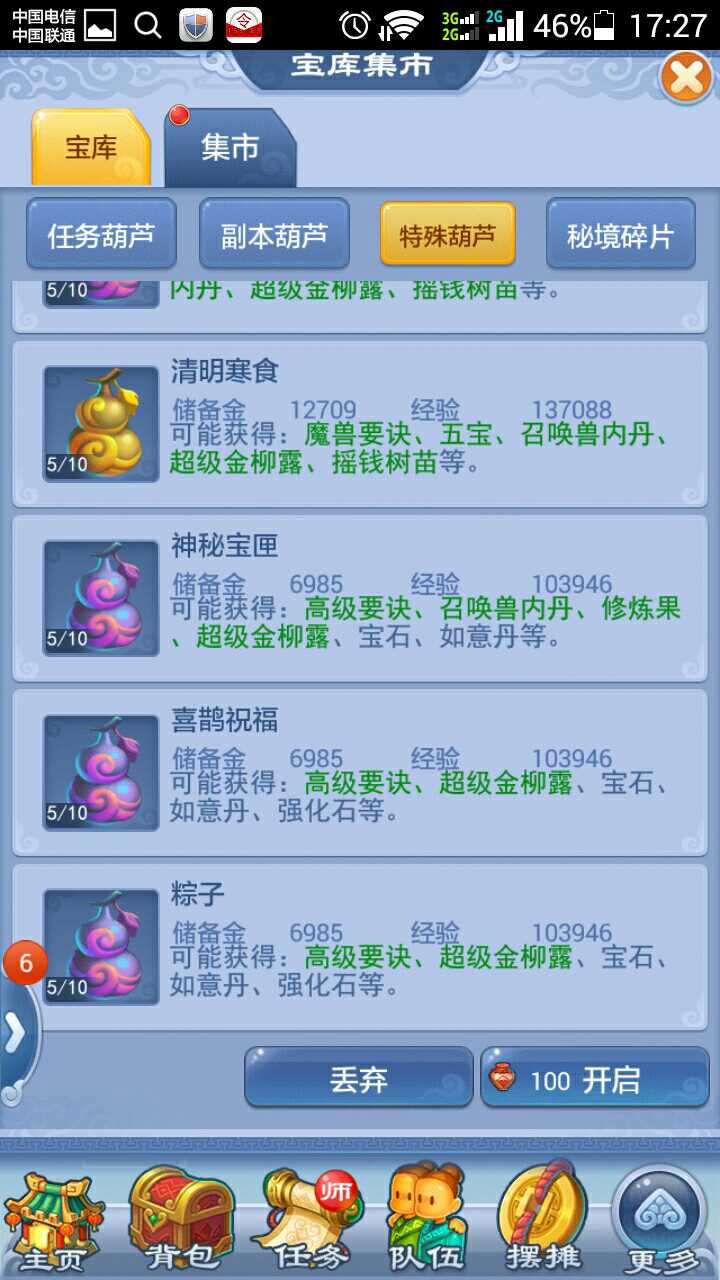The width and height of the screenshot is (720, 1280).
Task: Tap the 丢弃 discard button
Action: coord(358,1079)
